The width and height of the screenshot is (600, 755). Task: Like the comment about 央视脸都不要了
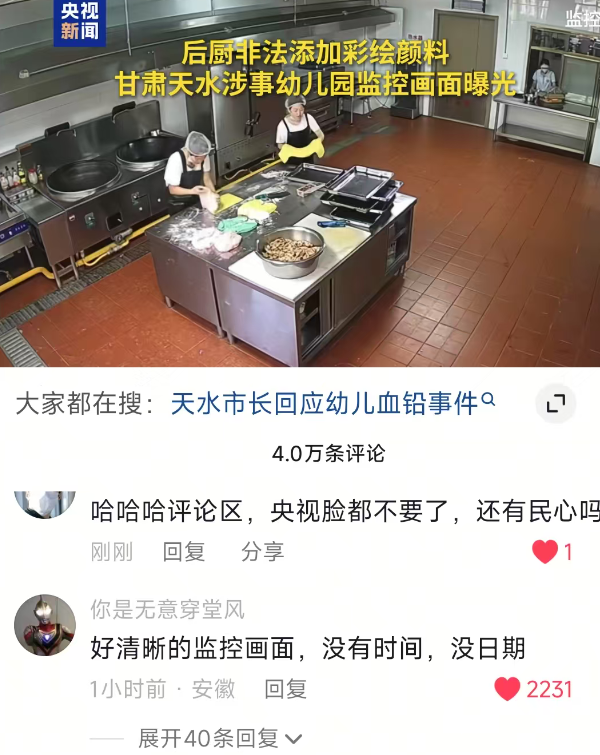pos(546,551)
